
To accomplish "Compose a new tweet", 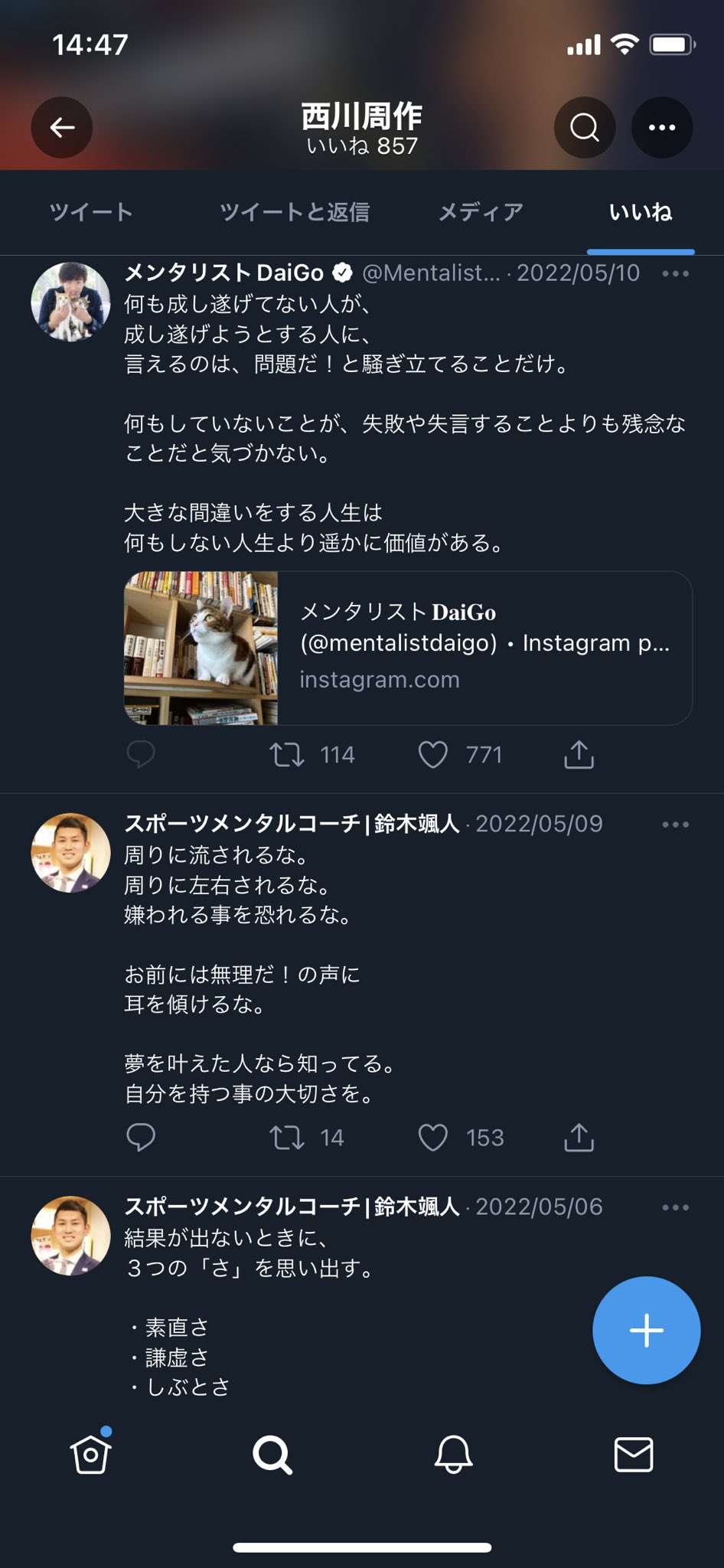I will 646,1330.
